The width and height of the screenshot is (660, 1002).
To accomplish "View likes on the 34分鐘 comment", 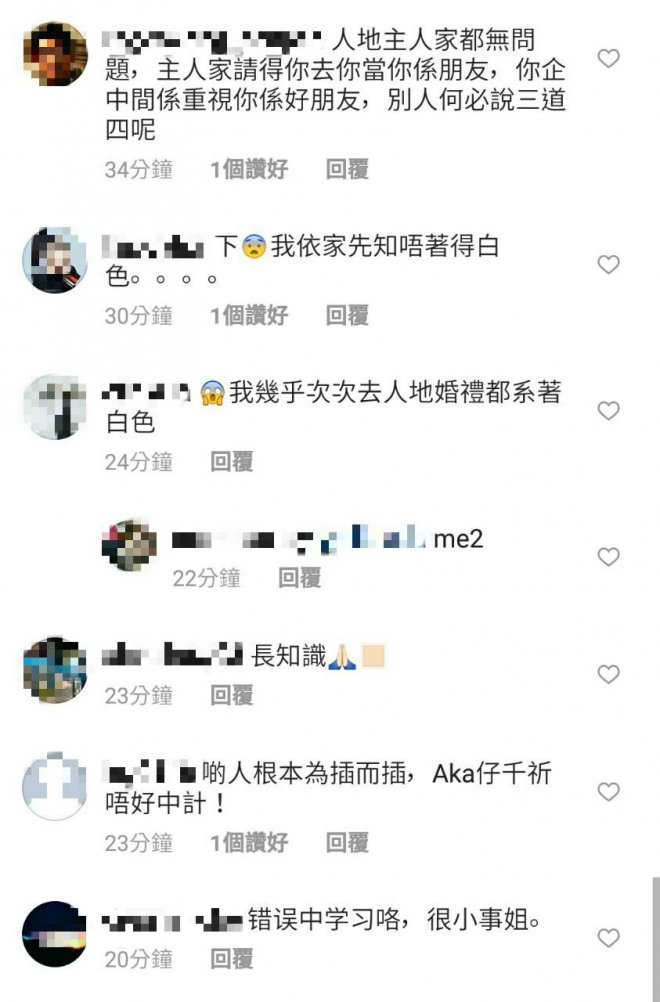I will coord(249,170).
